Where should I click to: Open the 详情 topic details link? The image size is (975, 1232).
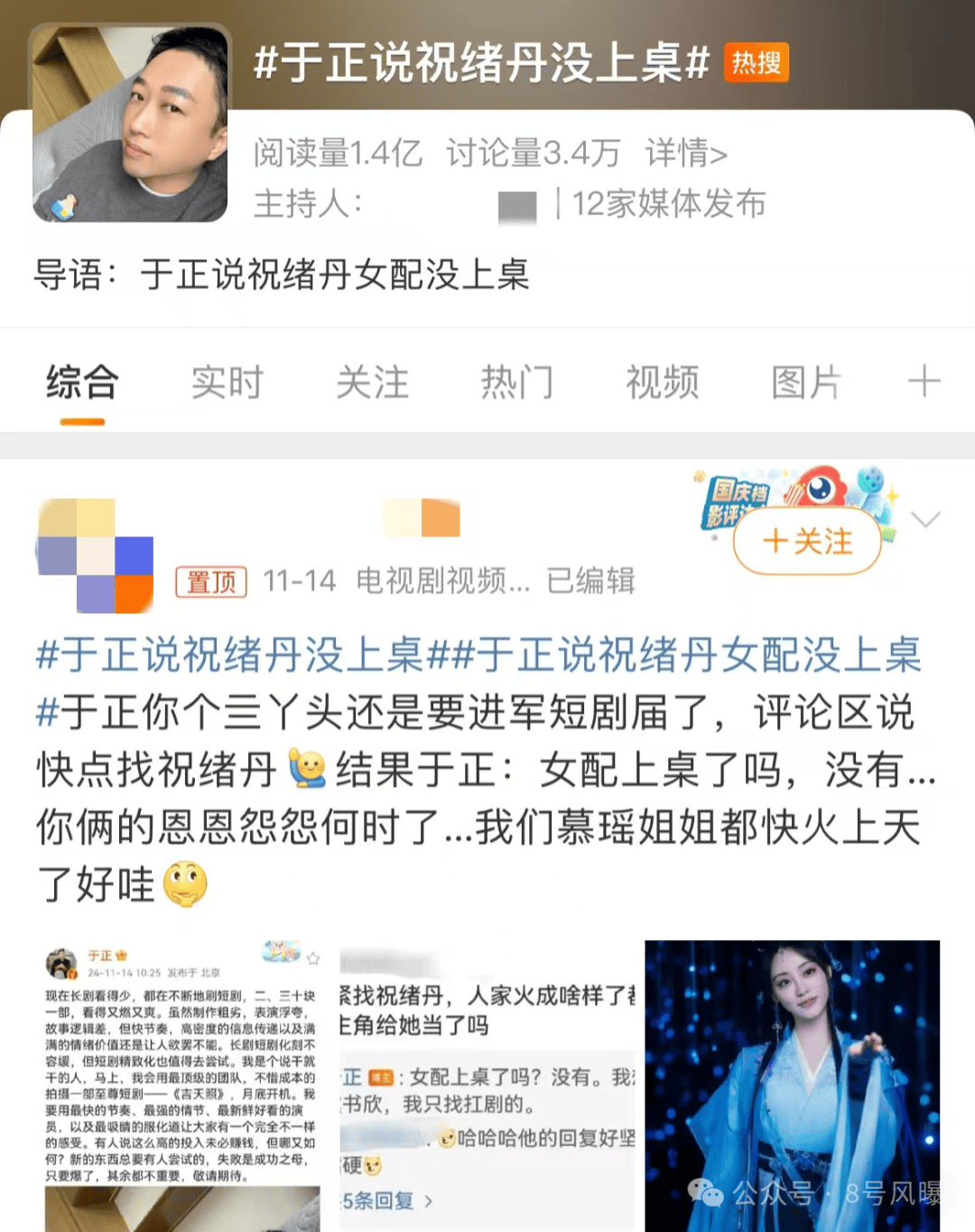pos(686,154)
